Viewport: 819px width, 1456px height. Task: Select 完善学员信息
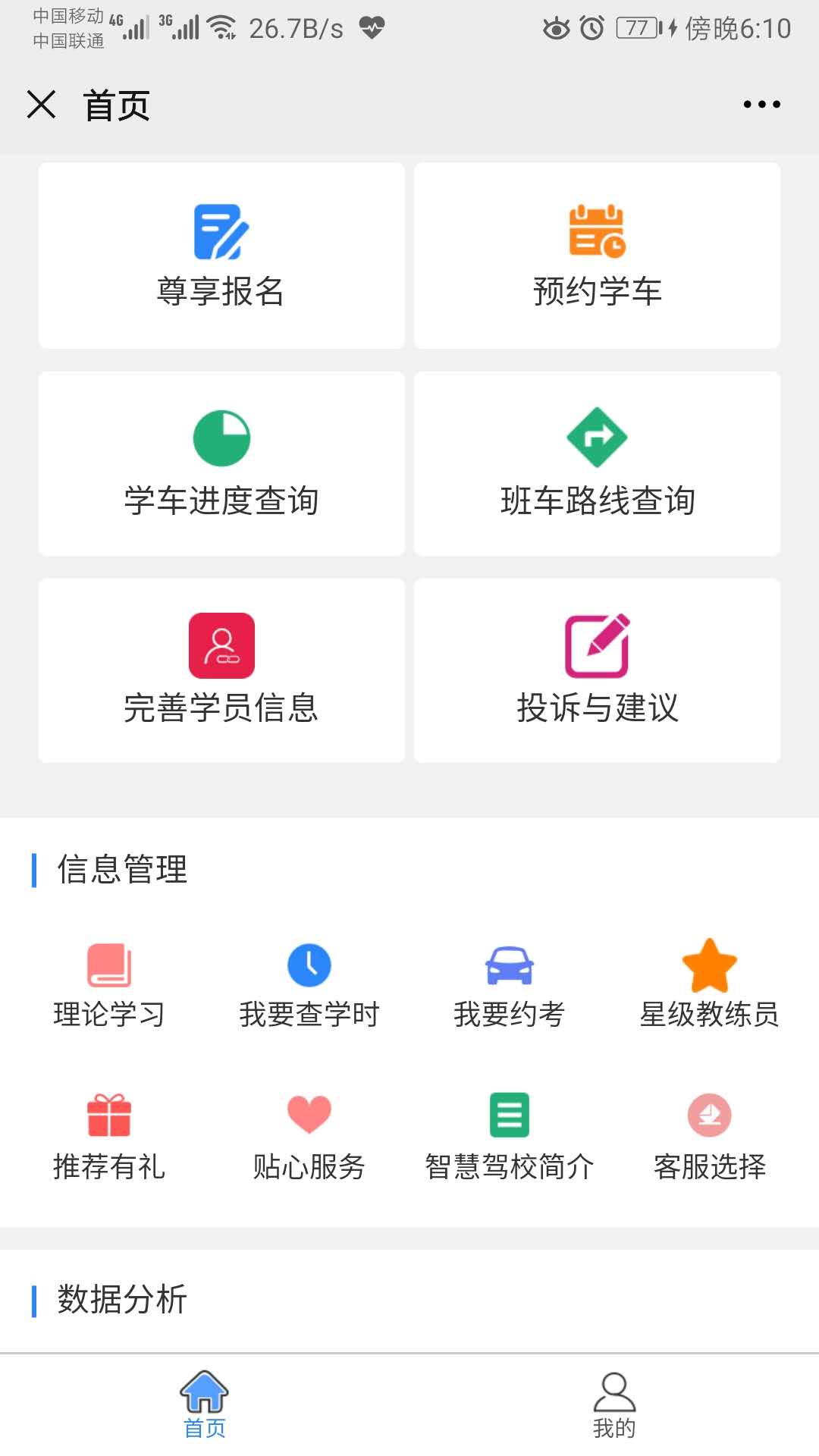pos(221,670)
